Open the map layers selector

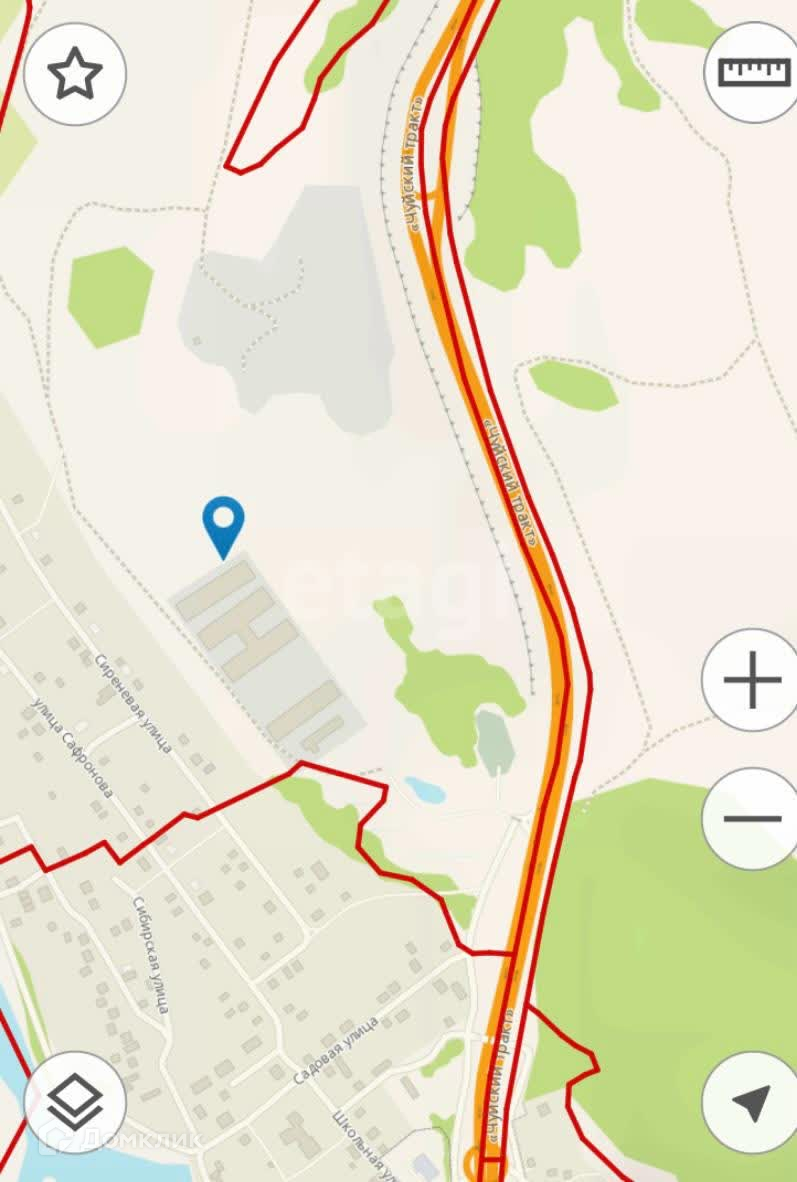75,1102
